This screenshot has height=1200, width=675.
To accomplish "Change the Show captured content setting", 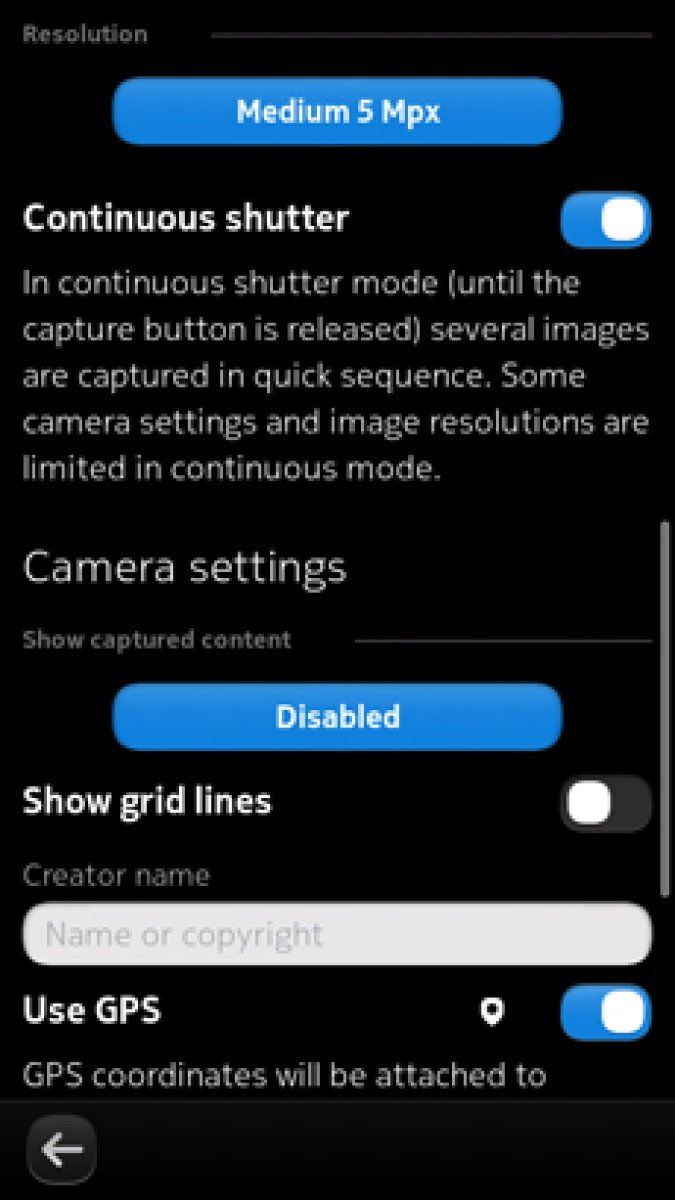I will [x=337, y=717].
